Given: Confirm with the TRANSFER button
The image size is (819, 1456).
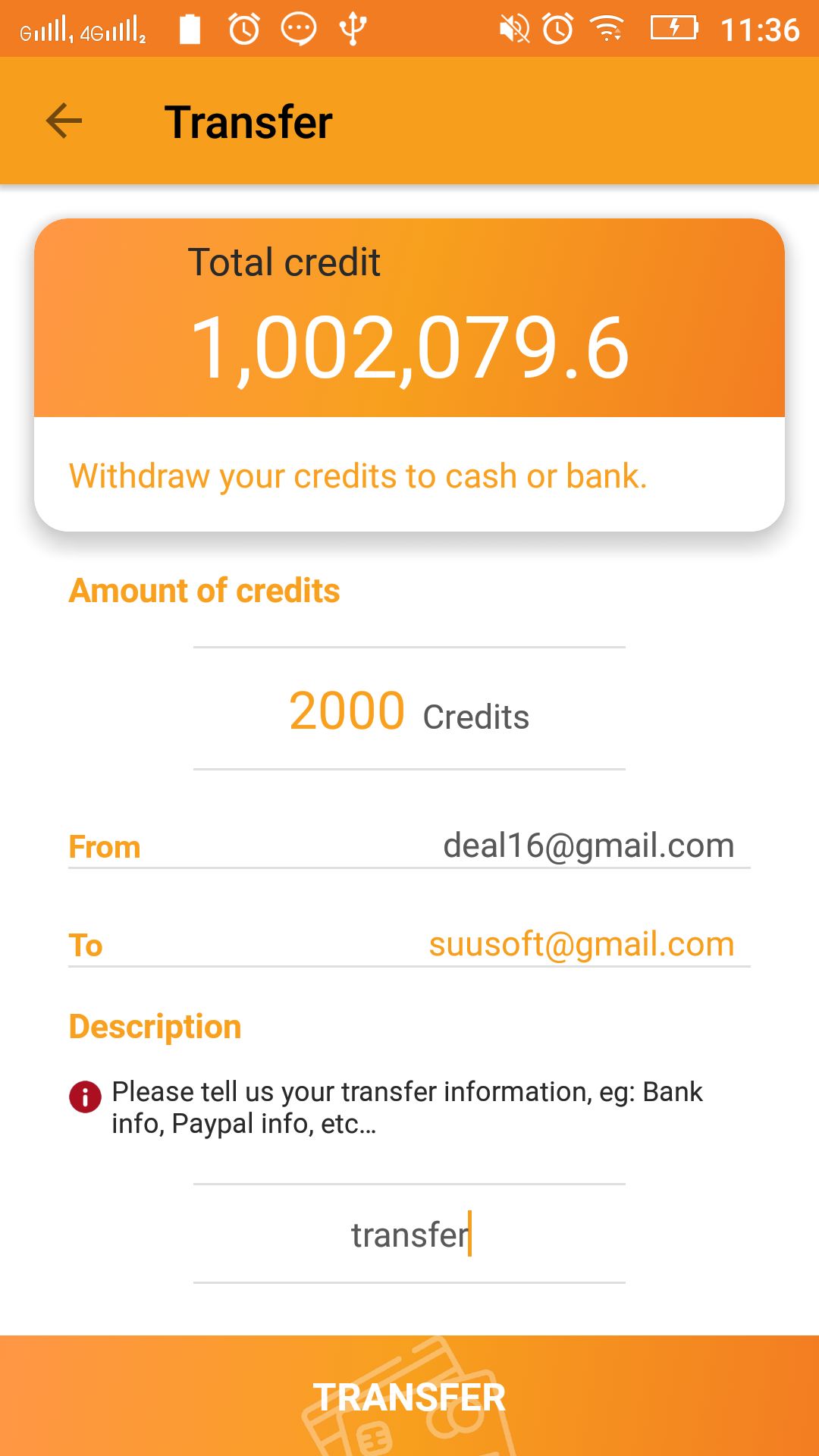Looking at the screenshot, I should tap(409, 1397).
